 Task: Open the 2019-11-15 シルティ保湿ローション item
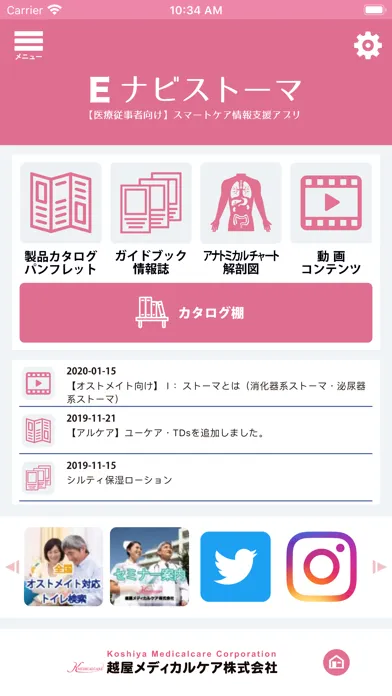pyautogui.click(x=196, y=478)
